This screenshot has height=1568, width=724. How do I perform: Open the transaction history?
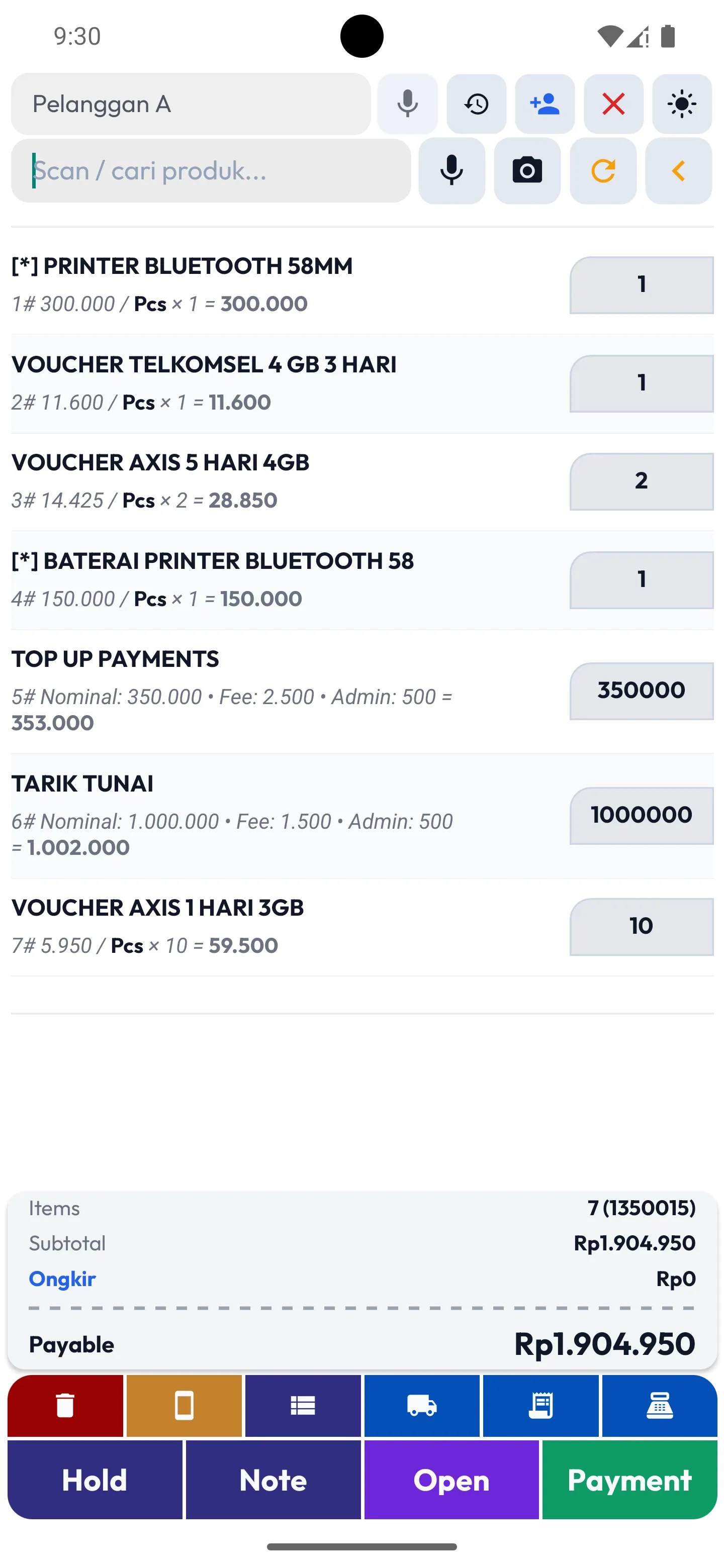pos(476,104)
